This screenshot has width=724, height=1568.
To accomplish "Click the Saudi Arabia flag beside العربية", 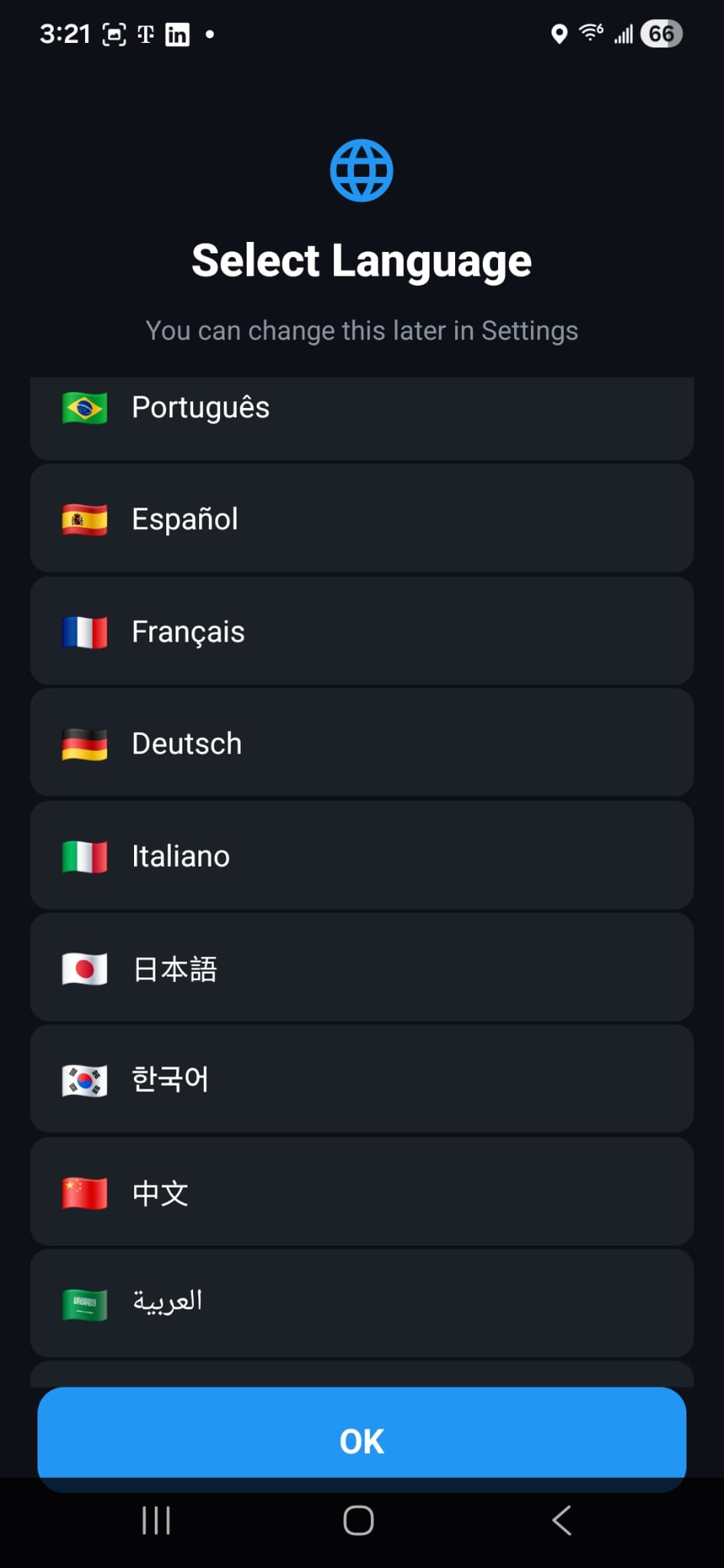I will point(85,1302).
